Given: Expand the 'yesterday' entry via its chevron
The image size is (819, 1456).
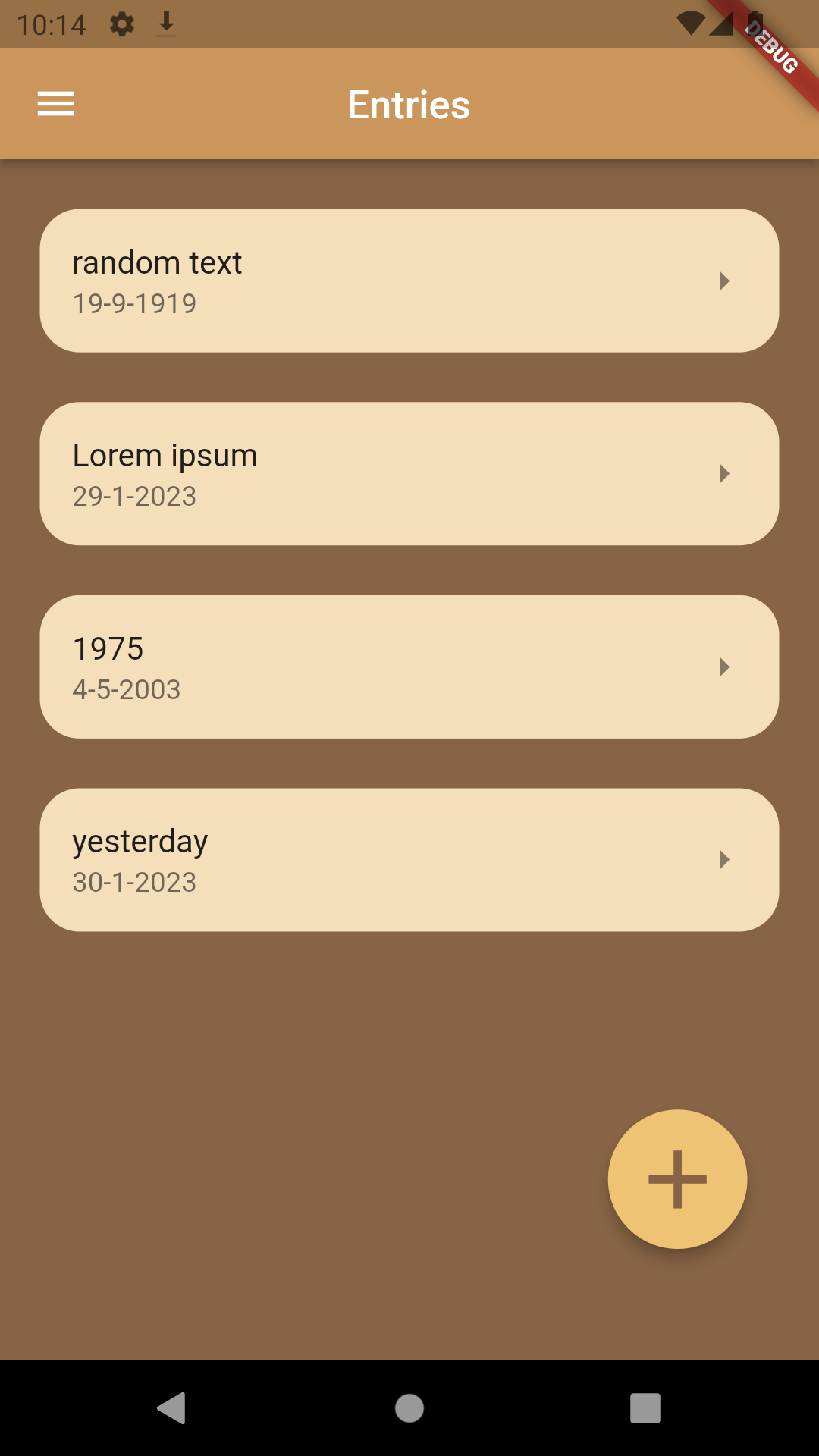Looking at the screenshot, I should pyautogui.click(x=724, y=860).
